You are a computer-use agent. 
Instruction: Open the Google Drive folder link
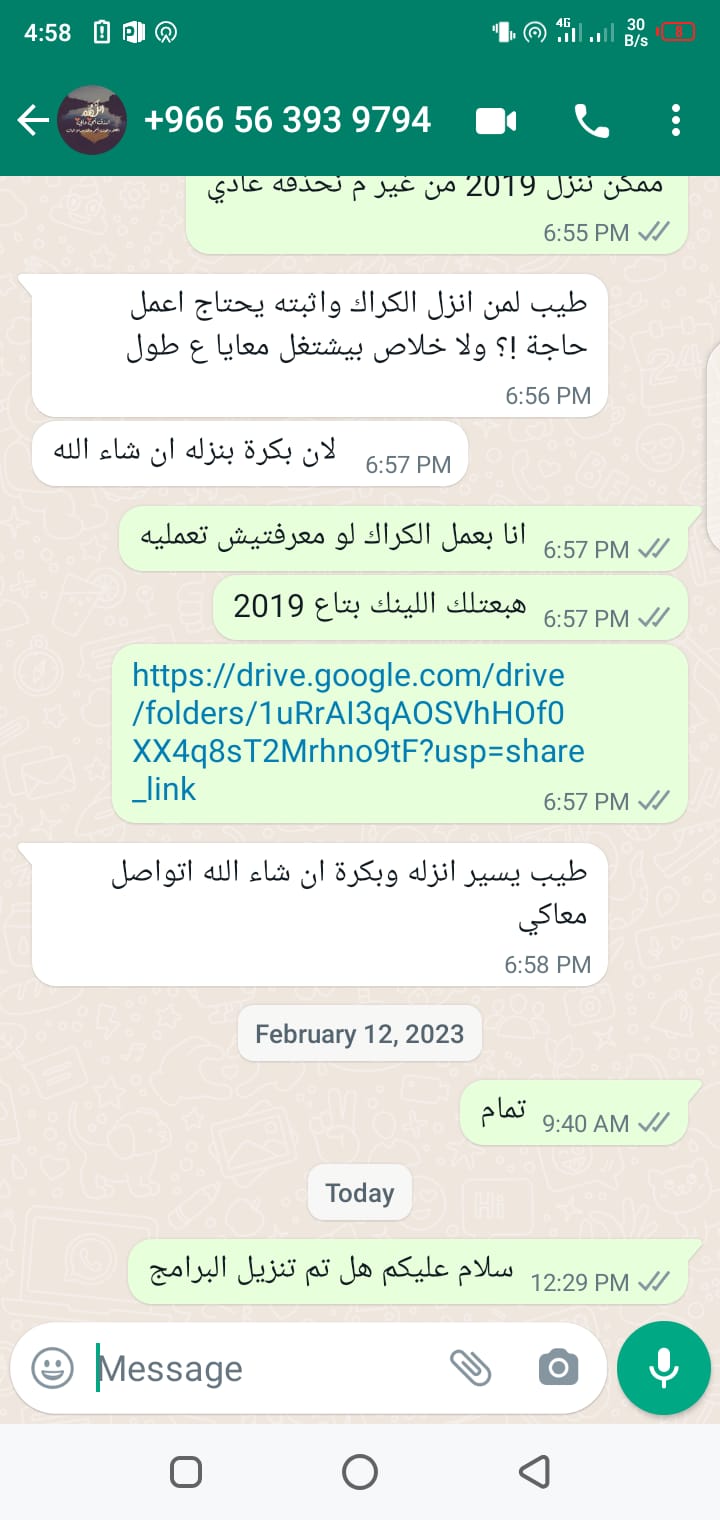coord(358,732)
